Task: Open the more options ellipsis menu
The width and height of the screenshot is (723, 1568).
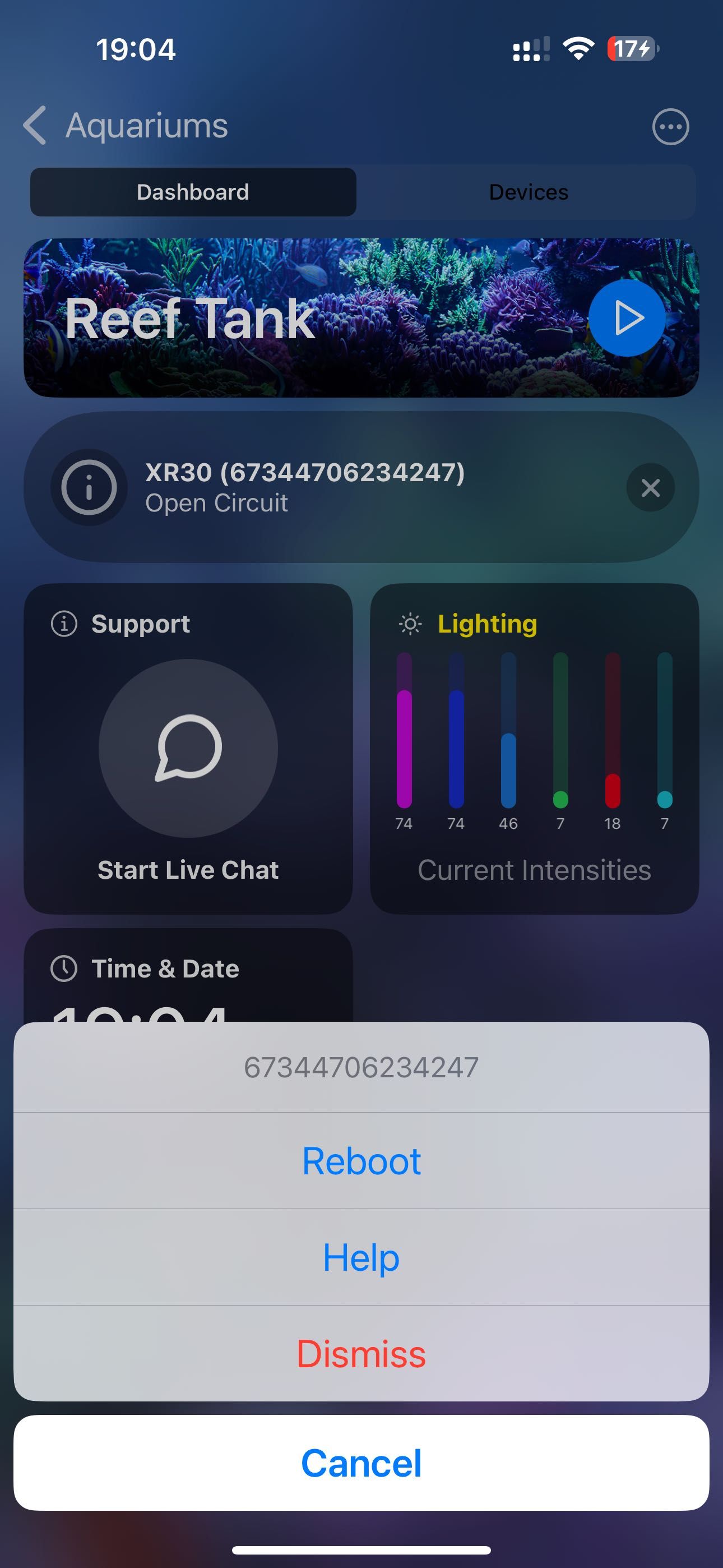Action: pyautogui.click(x=670, y=127)
